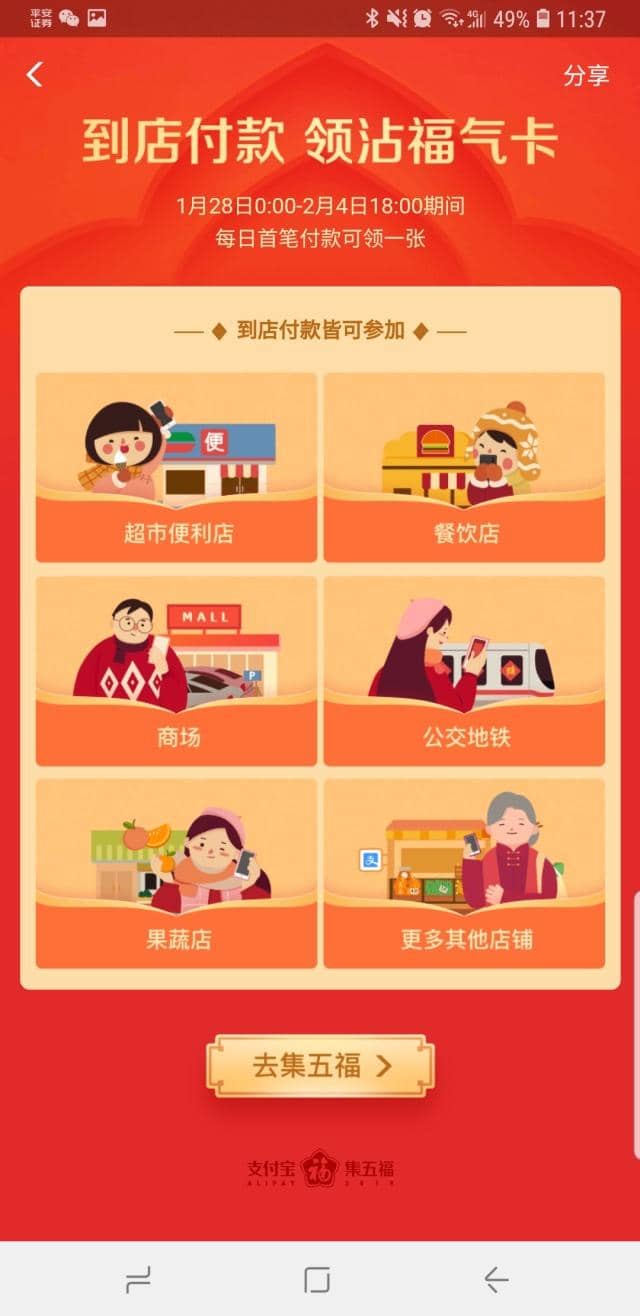Screen dimensions: 640x1316
Task: Go to the system home screen
Action: 317,1279
